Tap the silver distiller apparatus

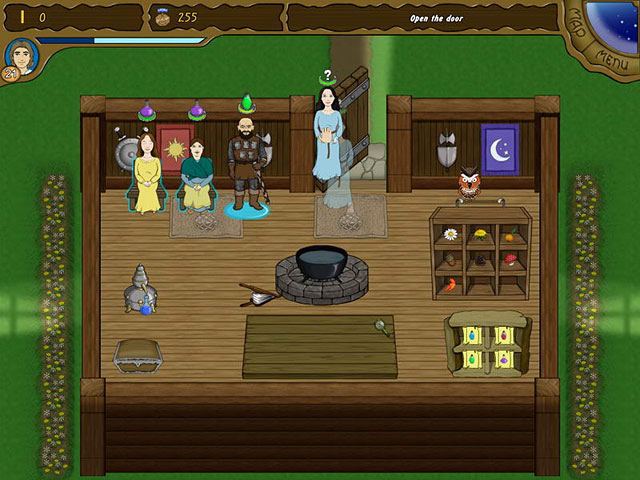[x=140, y=290]
